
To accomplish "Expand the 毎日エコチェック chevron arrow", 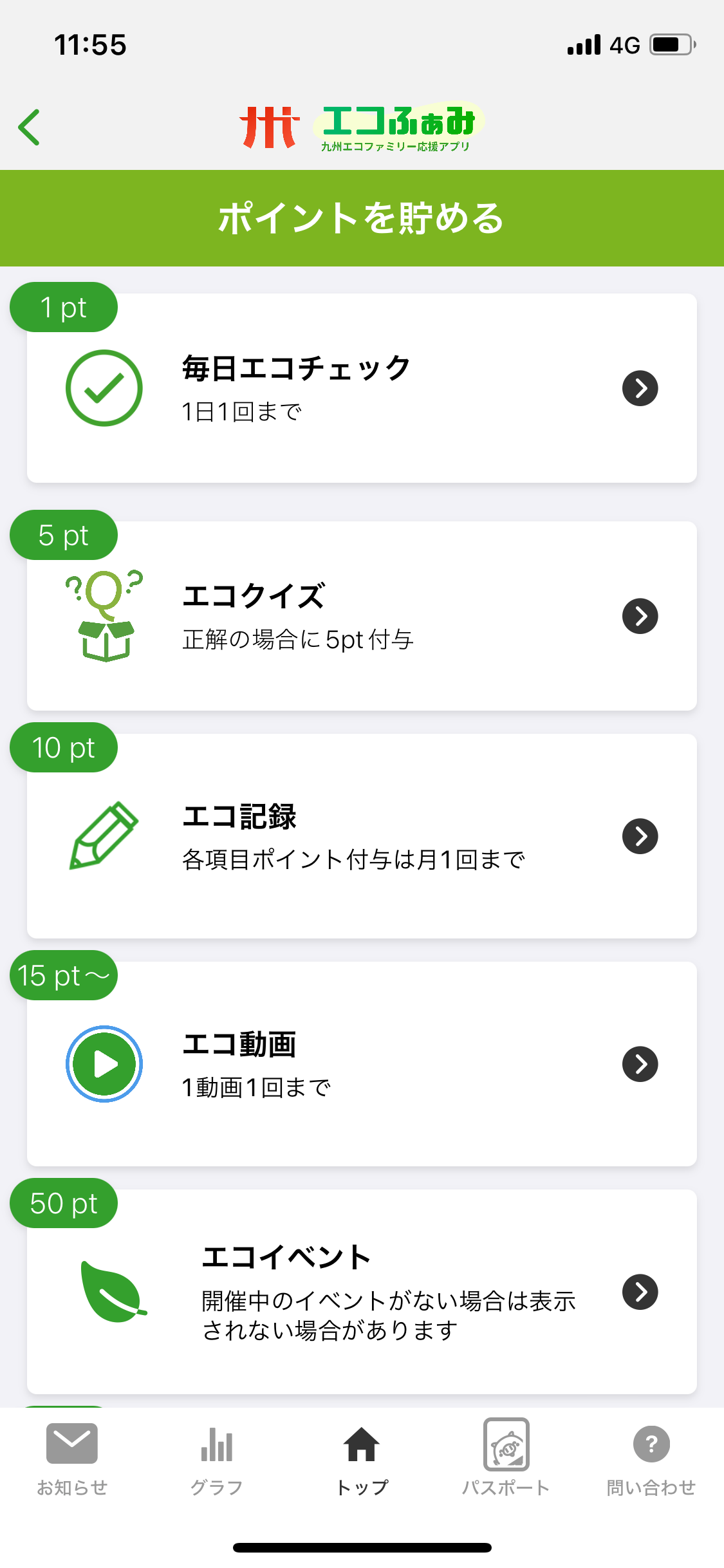I will (x=640, y=389).
